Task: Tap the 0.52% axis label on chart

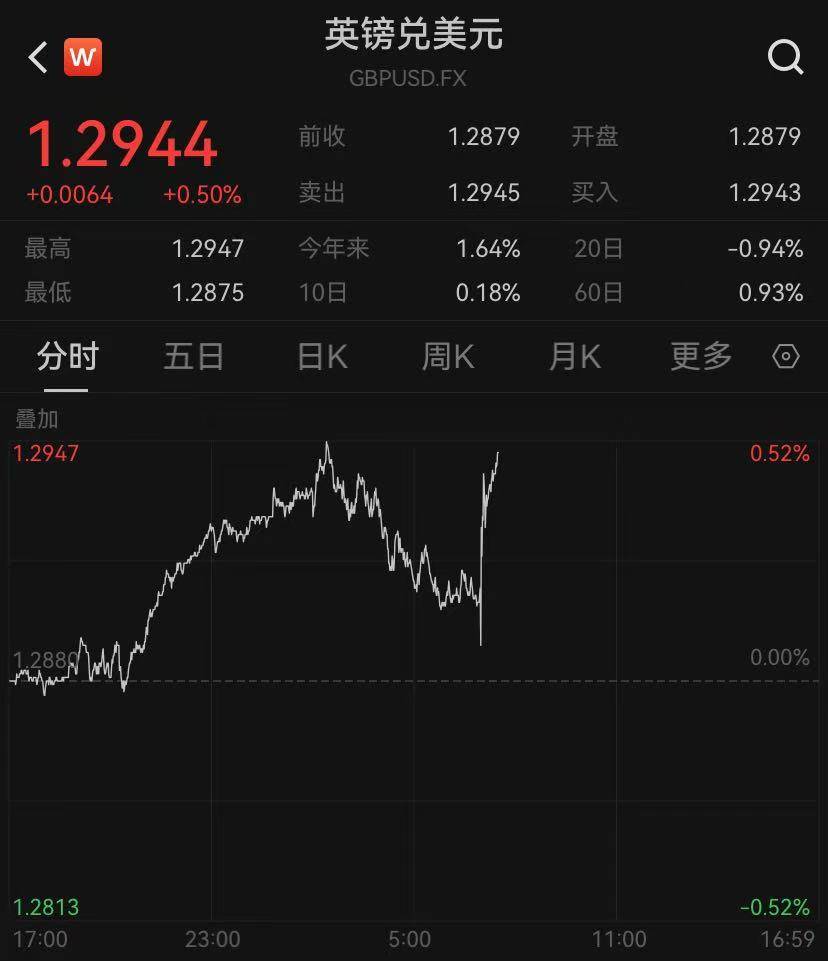Action: [780, 453]
